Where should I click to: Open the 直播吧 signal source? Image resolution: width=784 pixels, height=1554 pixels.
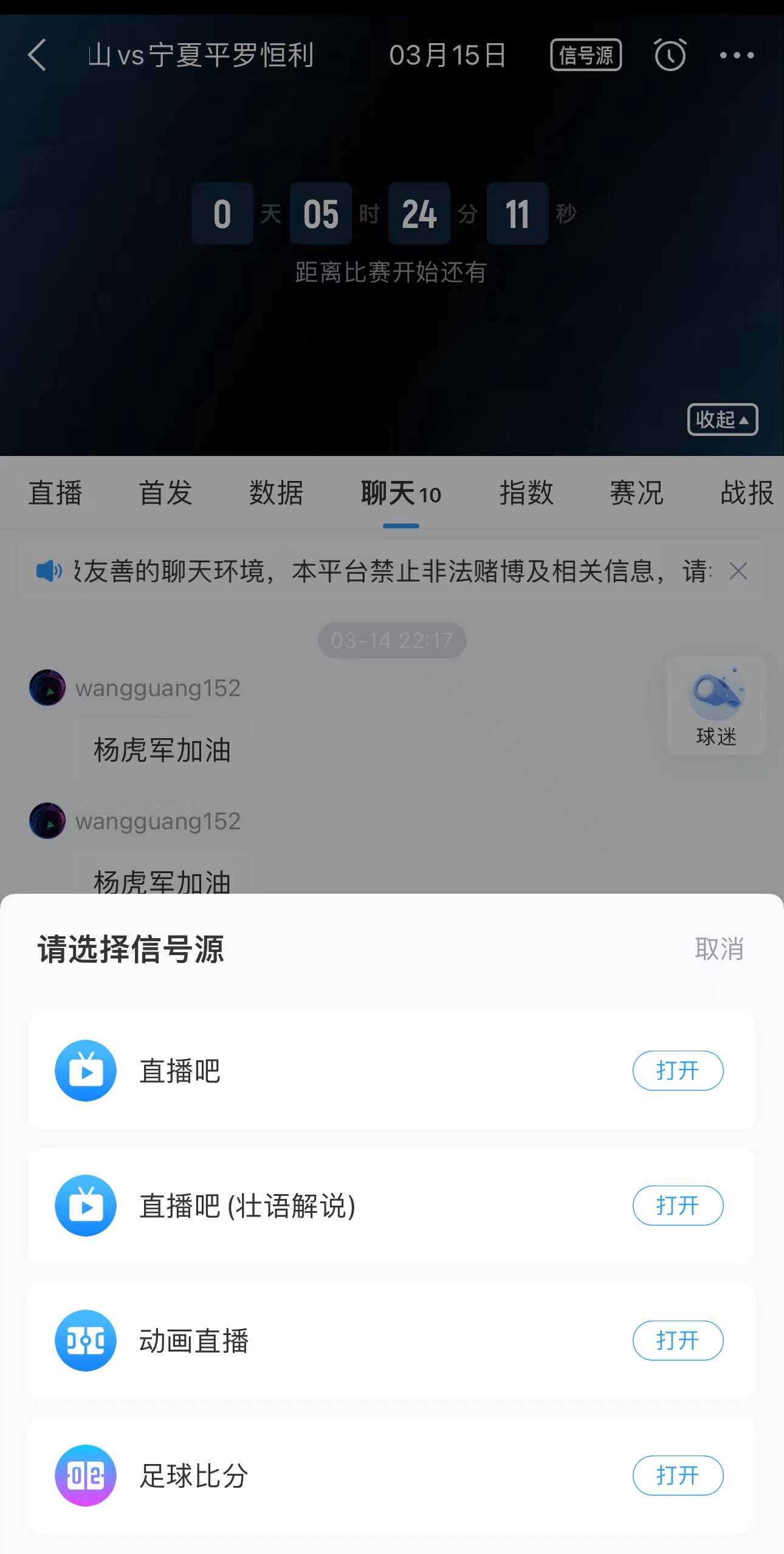[678, 1071]
